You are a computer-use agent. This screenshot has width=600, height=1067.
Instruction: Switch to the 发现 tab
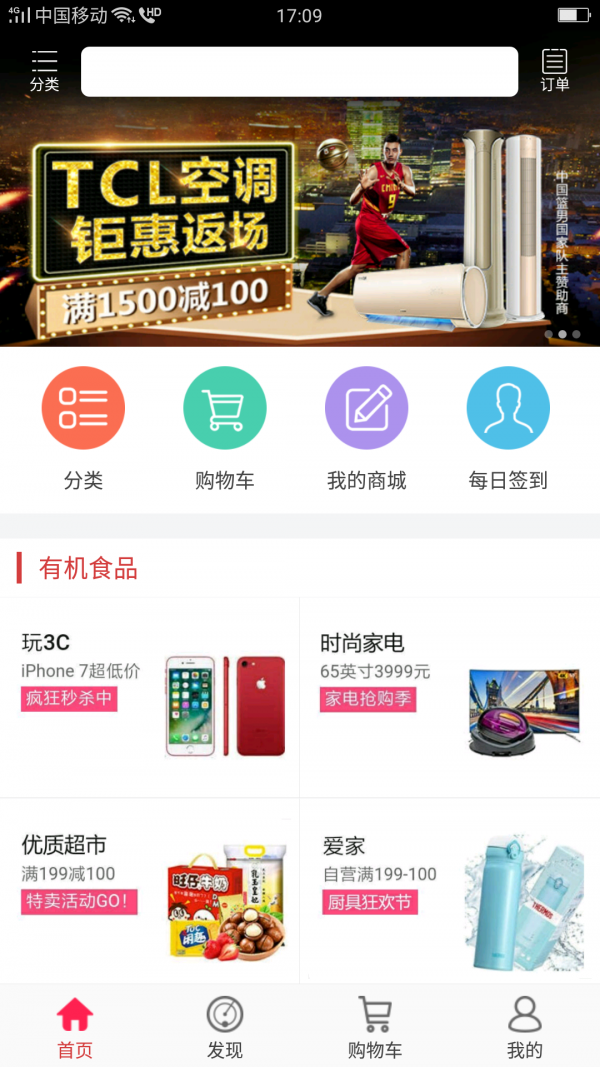coord(225,1027)
